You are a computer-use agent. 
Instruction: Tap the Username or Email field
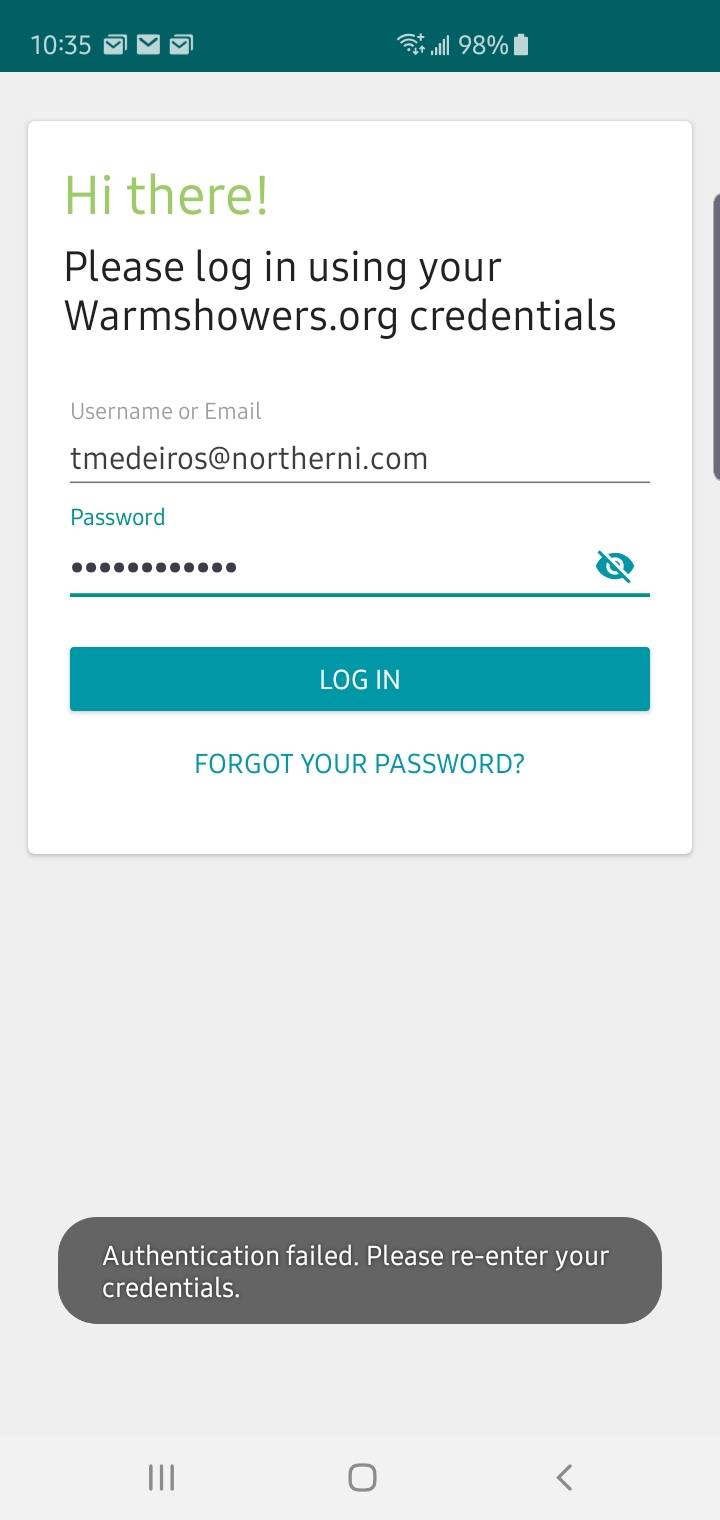pyautogui.click(x=360, y=459)
